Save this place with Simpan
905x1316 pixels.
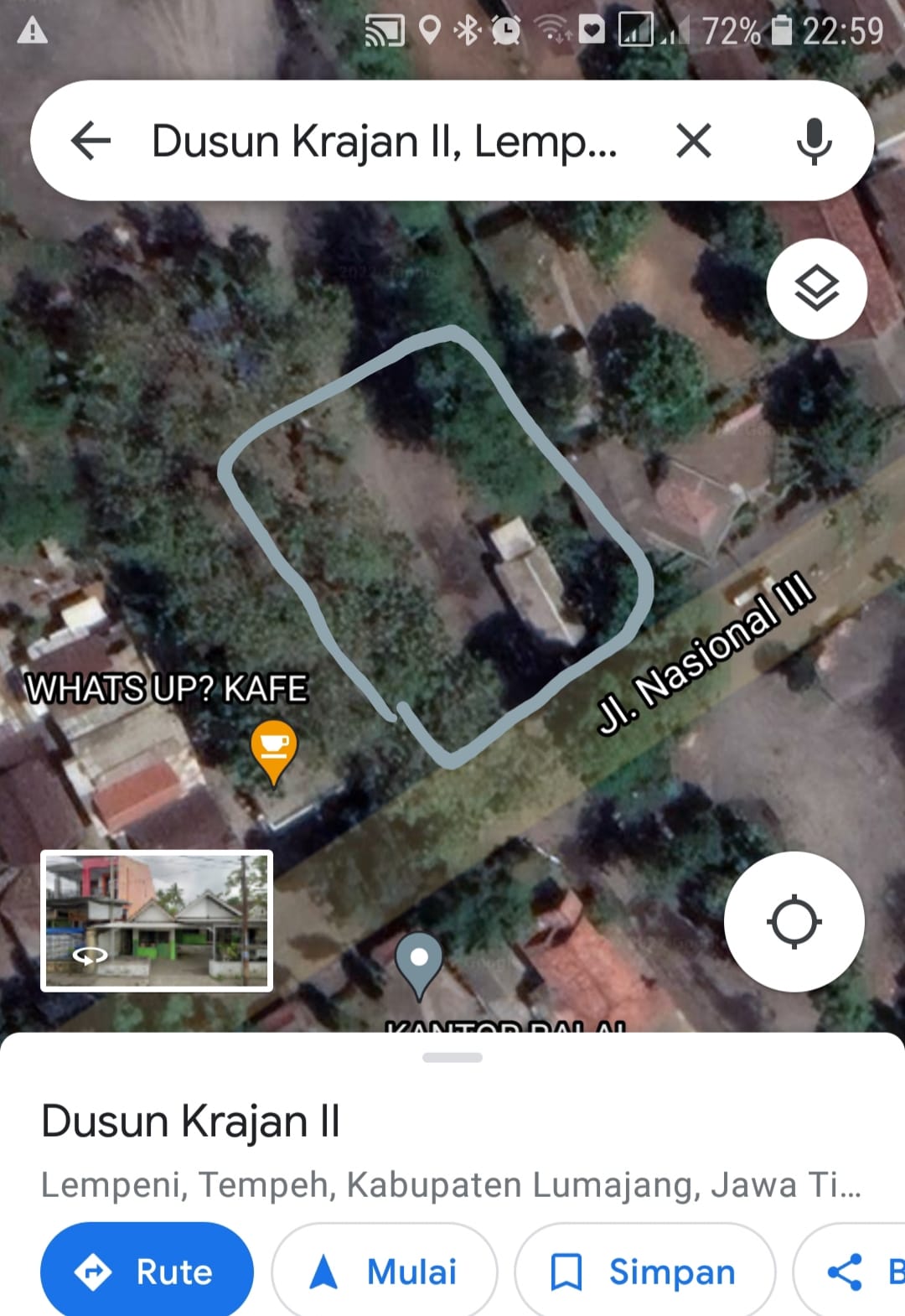[x=644, y=1272]
